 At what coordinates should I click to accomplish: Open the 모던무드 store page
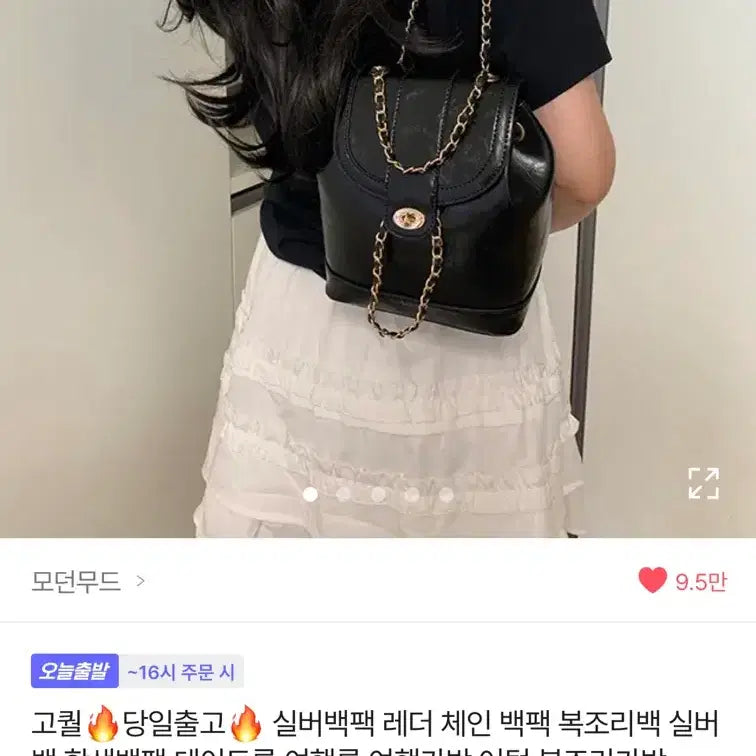pyautogui.click(x=88, y=581)
